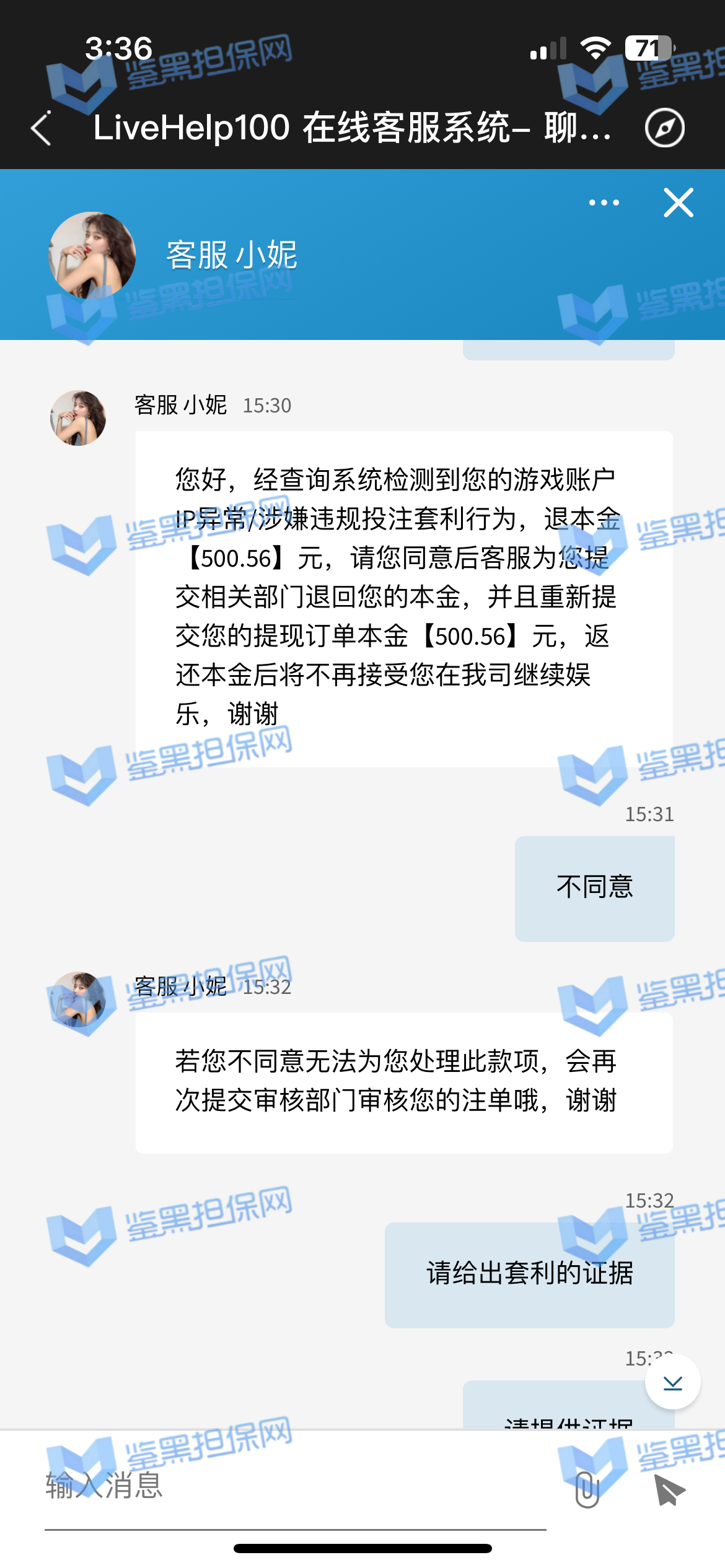This screenshot has height=1568, width=725.
Task: Attach a file with the paperclip
Action: (x=586, y=1489)
